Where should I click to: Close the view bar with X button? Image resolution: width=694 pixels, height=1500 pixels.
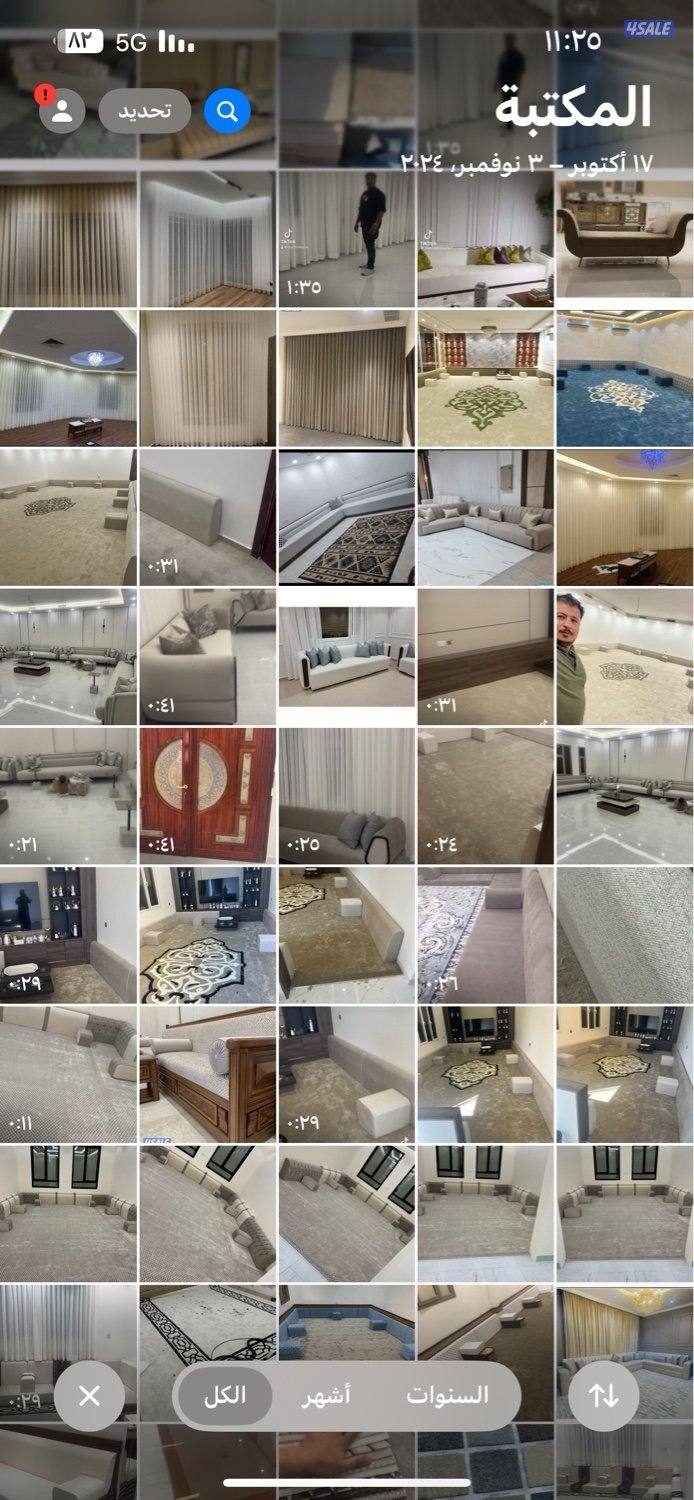click(89, 1395)
